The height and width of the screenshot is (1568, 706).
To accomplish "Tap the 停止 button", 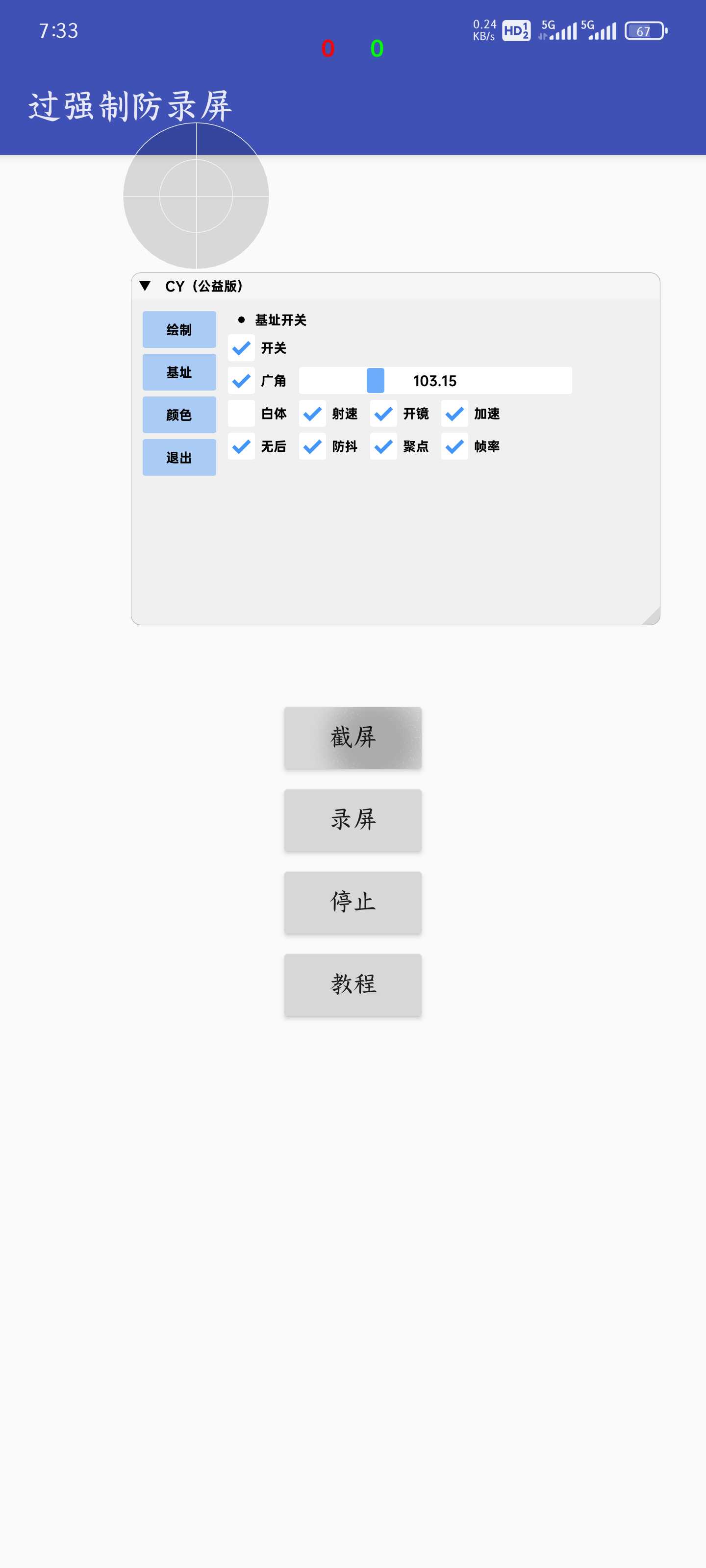I will click(x=353, y=902).
